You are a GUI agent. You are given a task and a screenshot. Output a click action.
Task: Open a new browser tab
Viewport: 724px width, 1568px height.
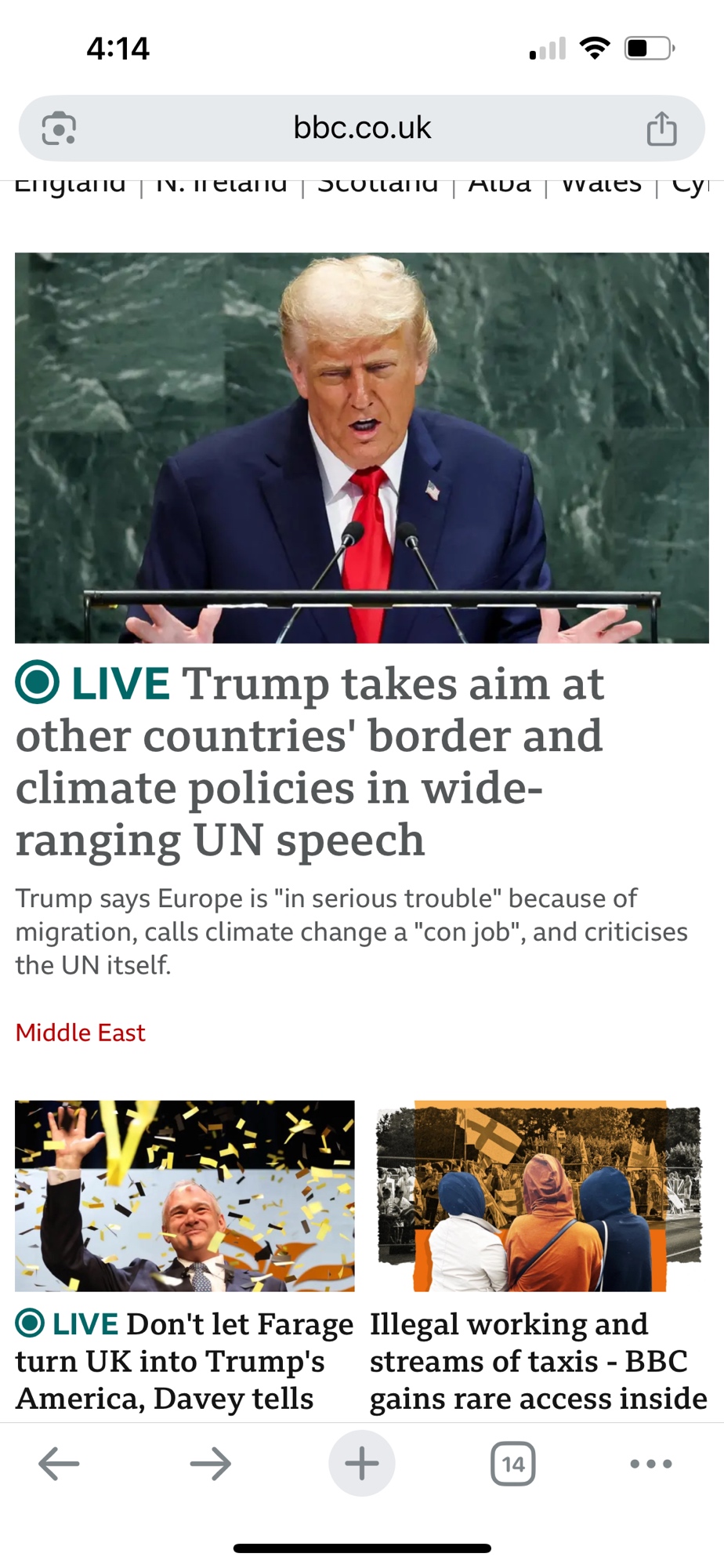click(362, 1463)
